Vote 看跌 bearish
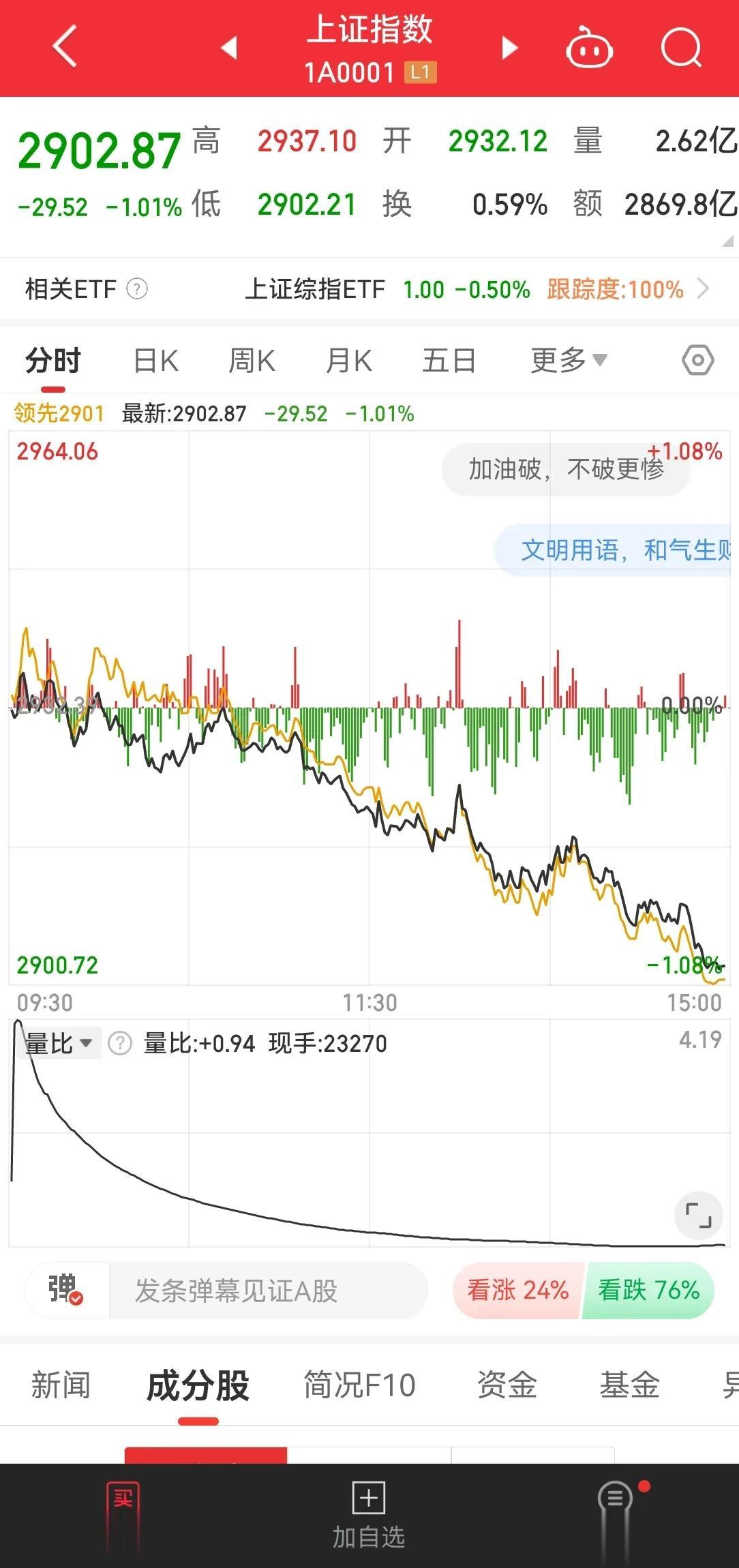This screenshot has width=739, height=1568. click(648, 1290)
